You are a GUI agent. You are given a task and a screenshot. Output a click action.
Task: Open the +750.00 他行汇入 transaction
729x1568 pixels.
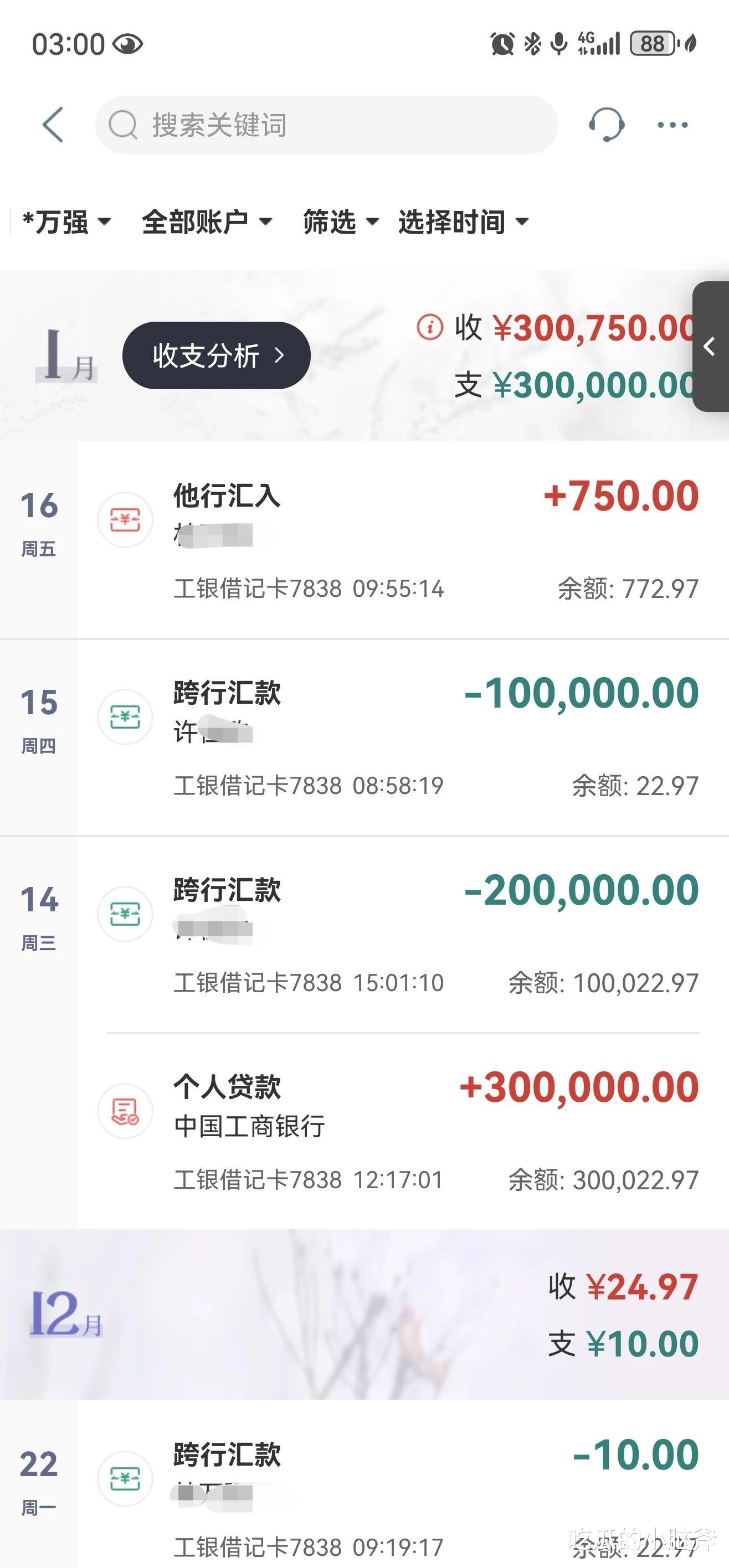point(402,540)
